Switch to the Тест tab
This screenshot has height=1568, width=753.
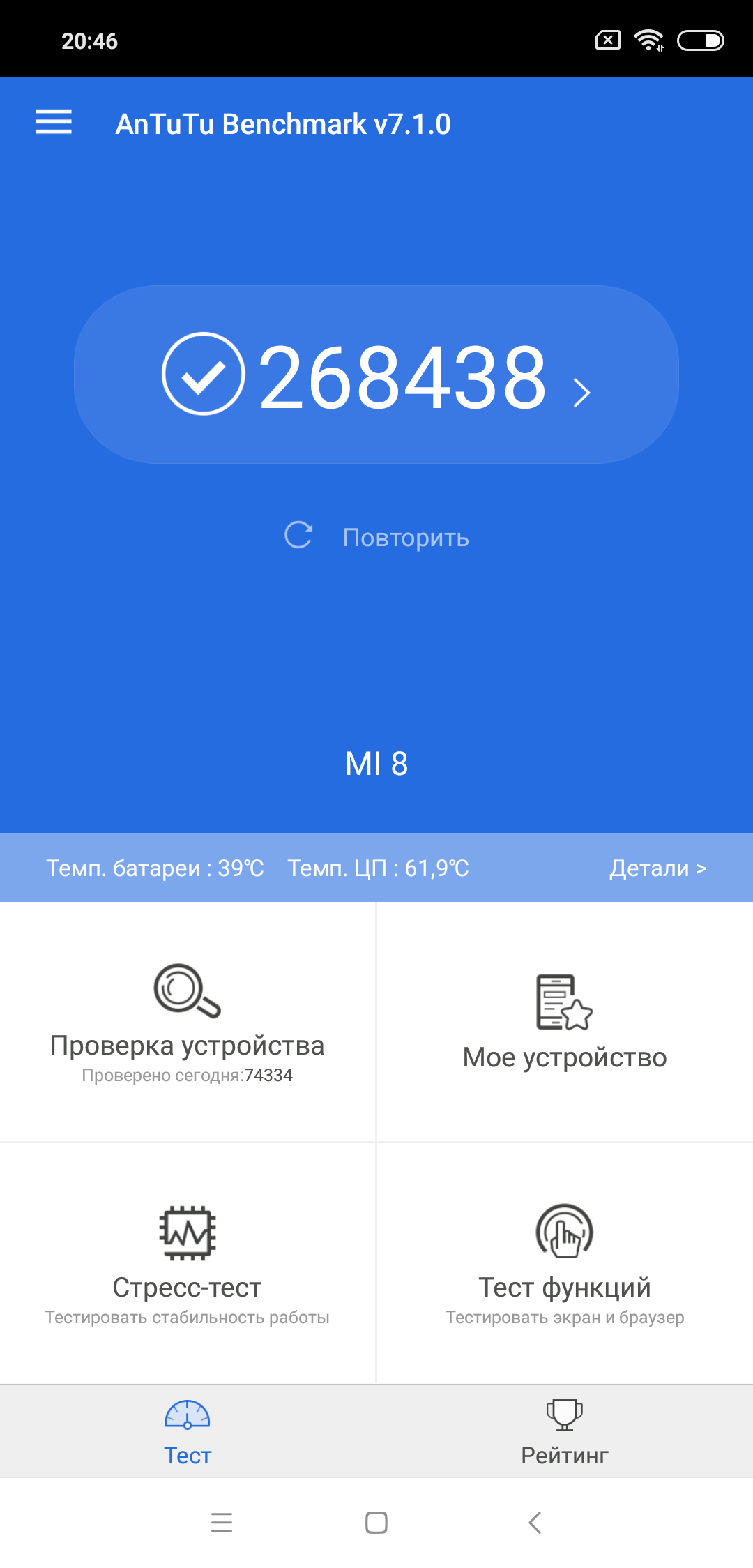188,1431
